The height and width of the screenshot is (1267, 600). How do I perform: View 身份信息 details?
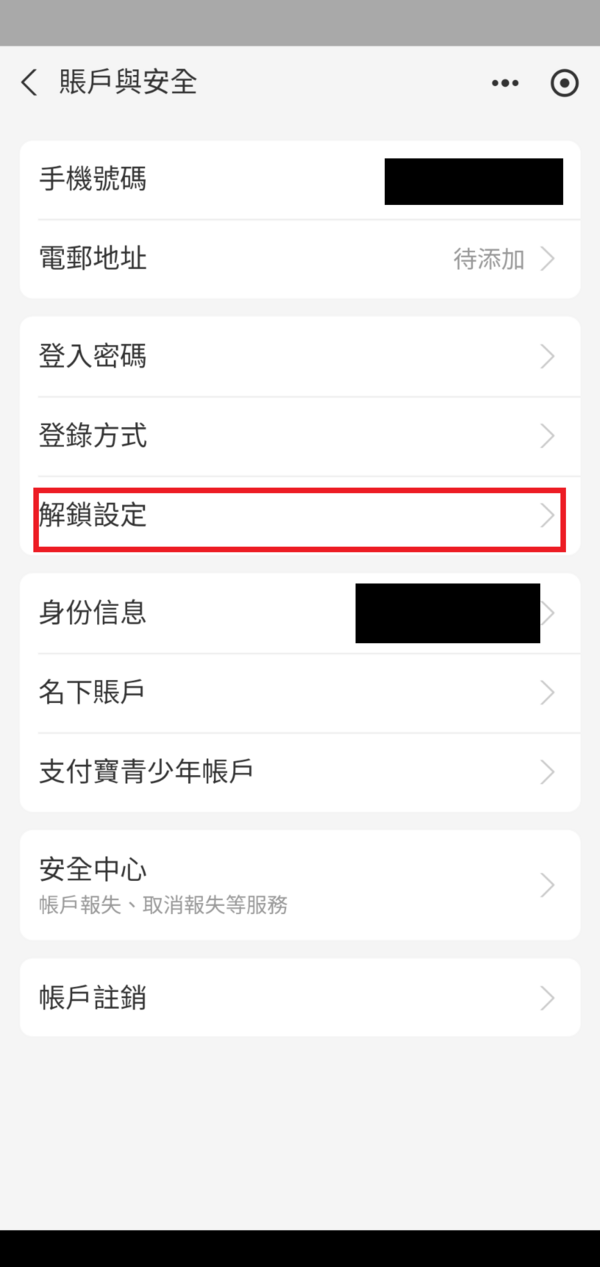coord(300,613)
